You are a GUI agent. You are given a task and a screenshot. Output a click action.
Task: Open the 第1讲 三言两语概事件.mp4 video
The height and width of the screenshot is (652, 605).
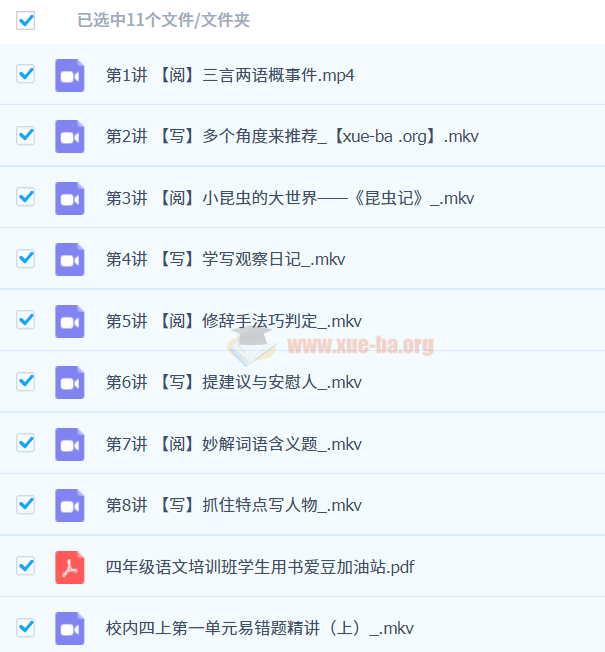click(x=230, y=75)
